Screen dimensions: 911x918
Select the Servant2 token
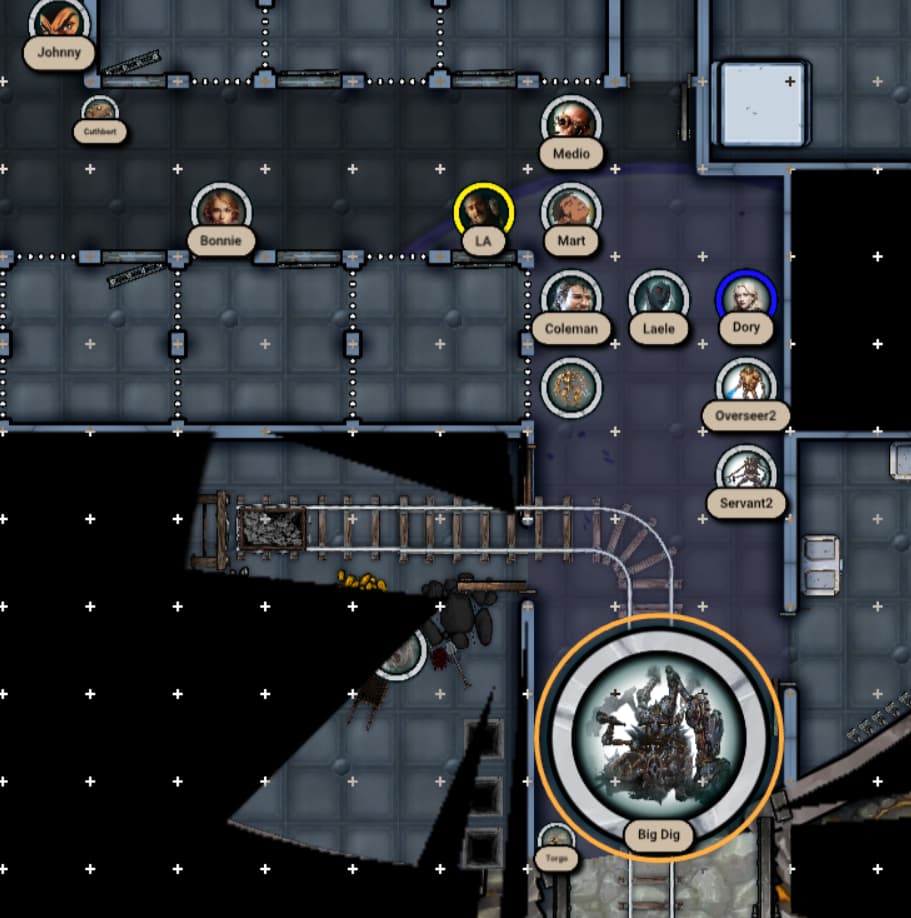(x=746, y=472)
